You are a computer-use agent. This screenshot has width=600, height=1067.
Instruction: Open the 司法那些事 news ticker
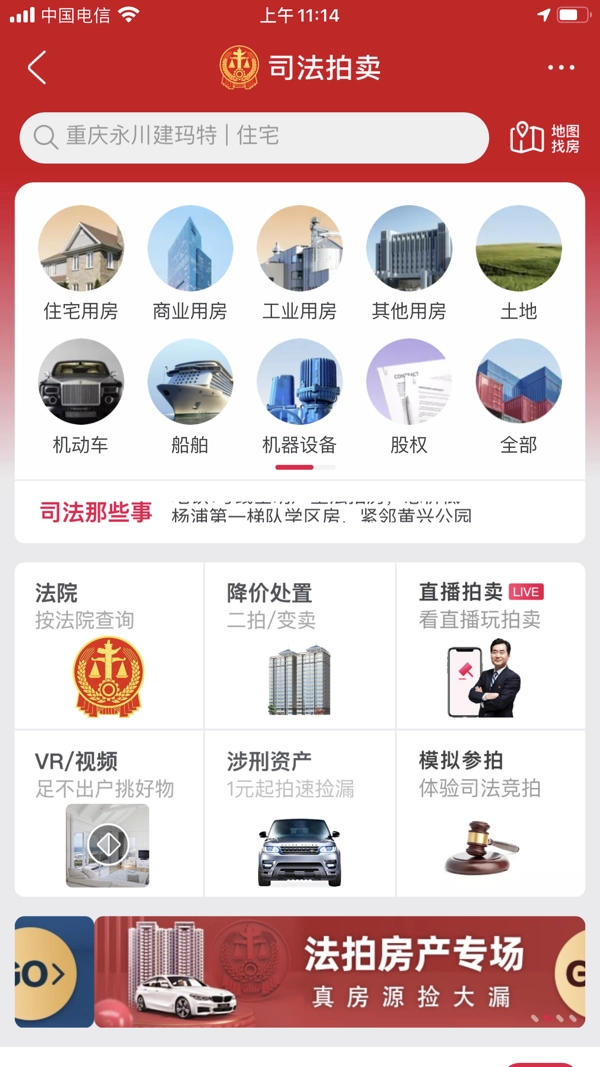click(300, 513)
